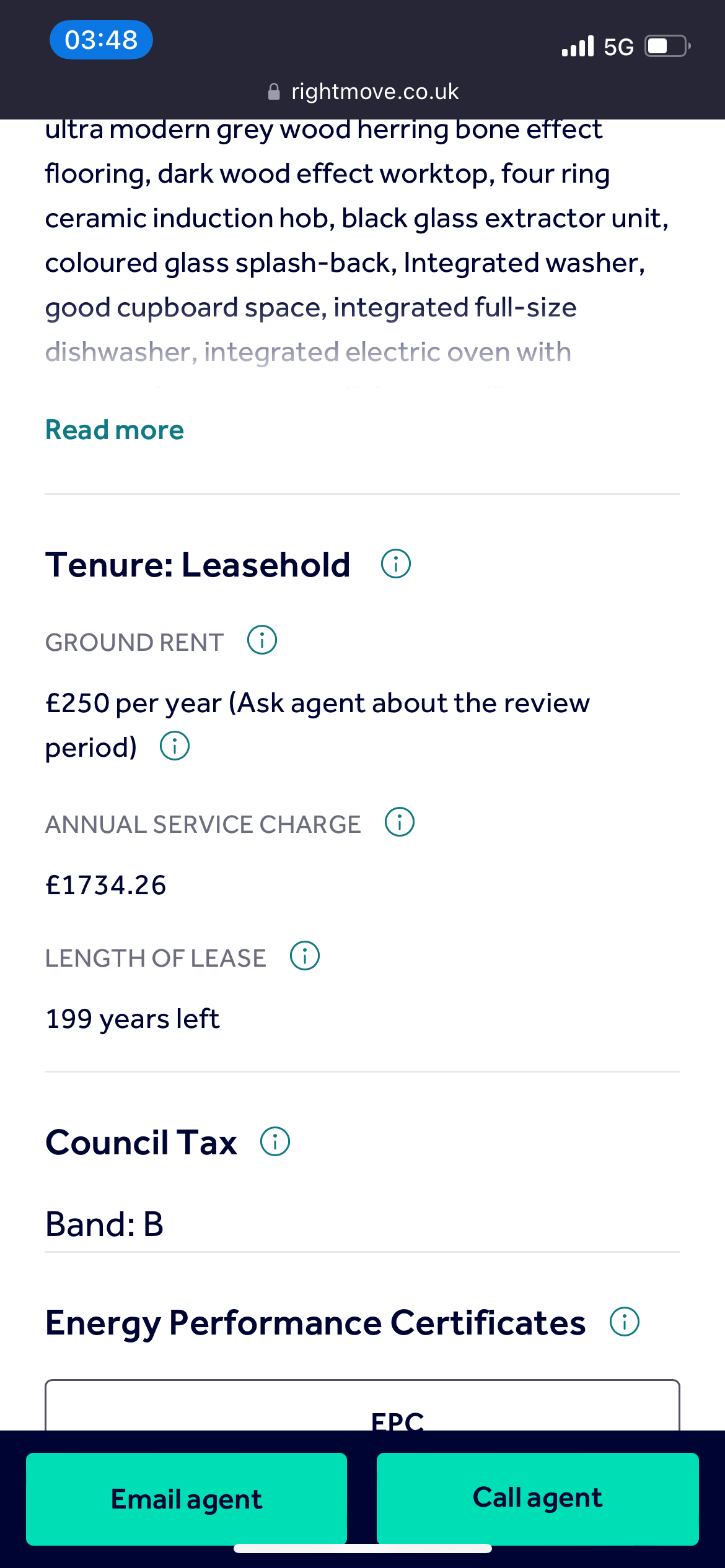
Task: Show info about Annual Service Charge
Action: [x=400, y=822]
